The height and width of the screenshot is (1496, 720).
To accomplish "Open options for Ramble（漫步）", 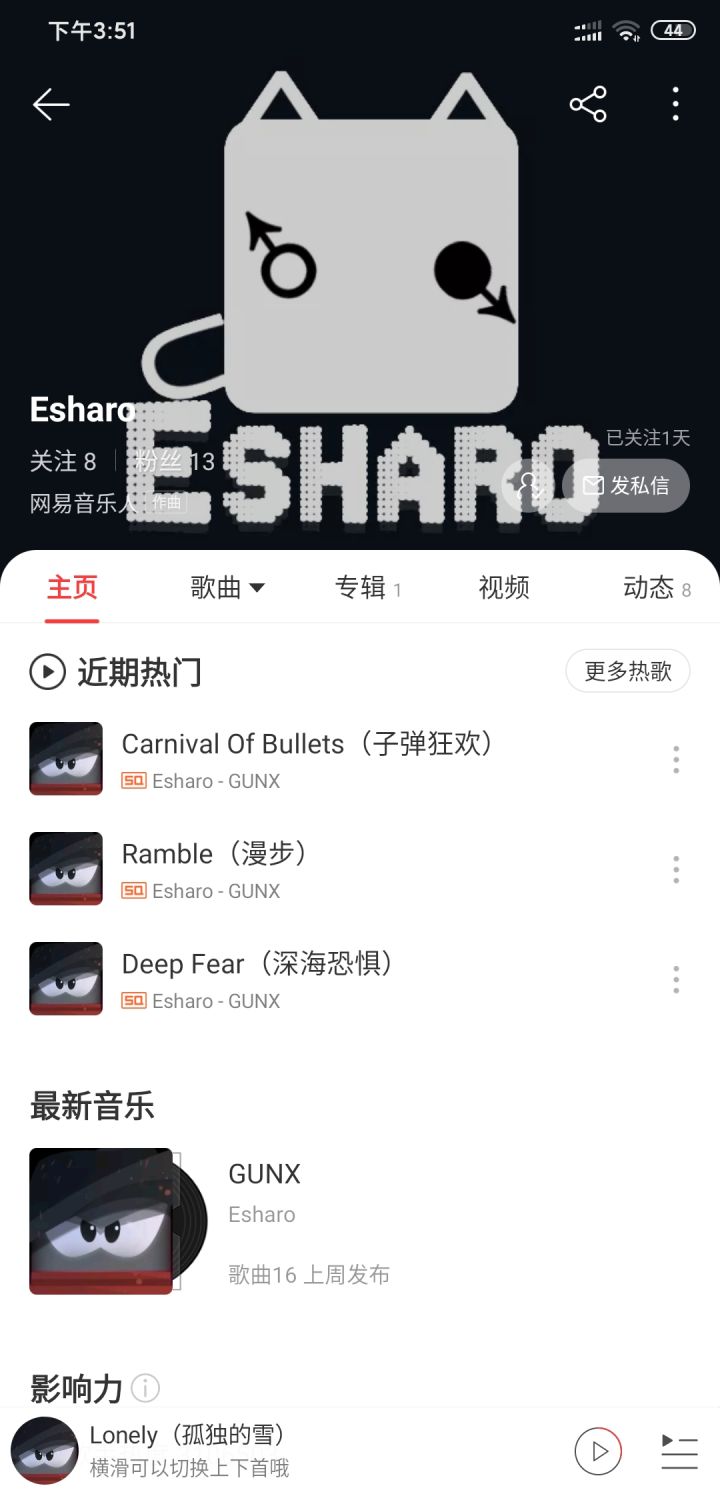I will pos(676,870).
